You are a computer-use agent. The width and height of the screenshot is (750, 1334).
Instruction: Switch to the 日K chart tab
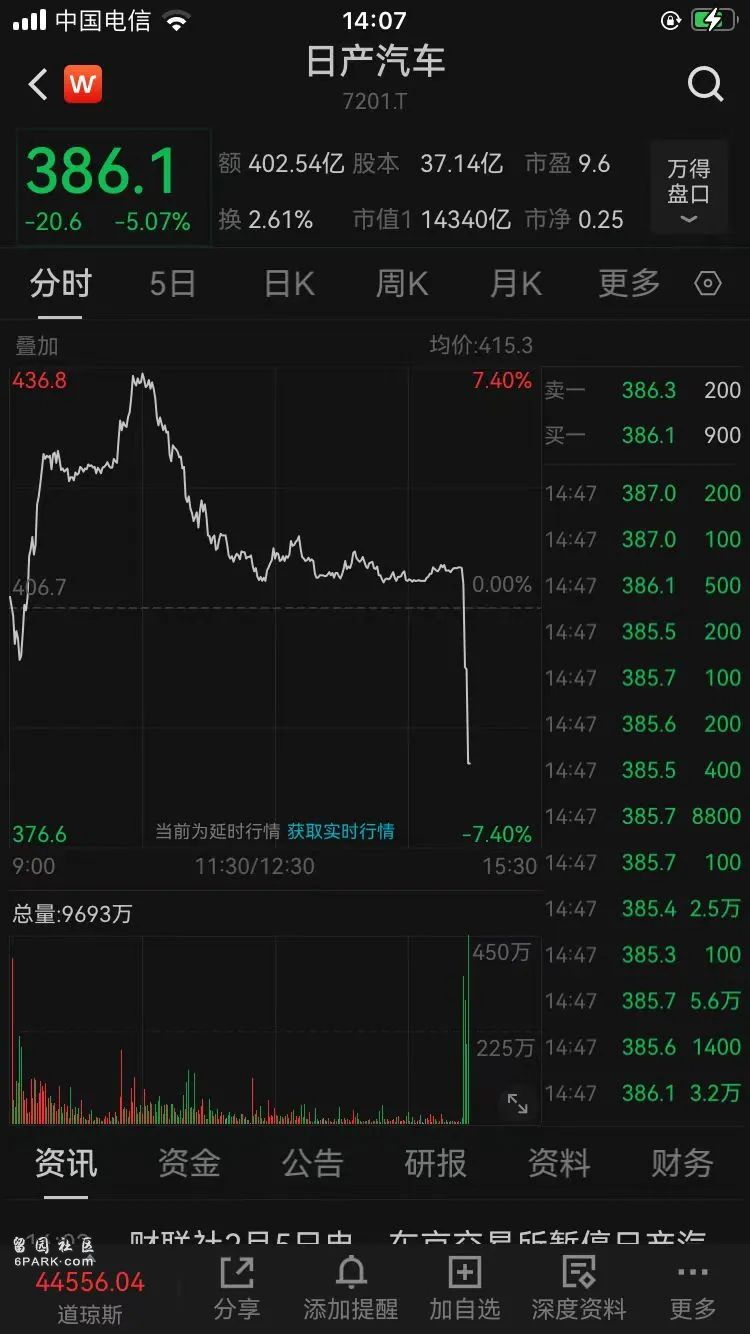pos(289,284)
